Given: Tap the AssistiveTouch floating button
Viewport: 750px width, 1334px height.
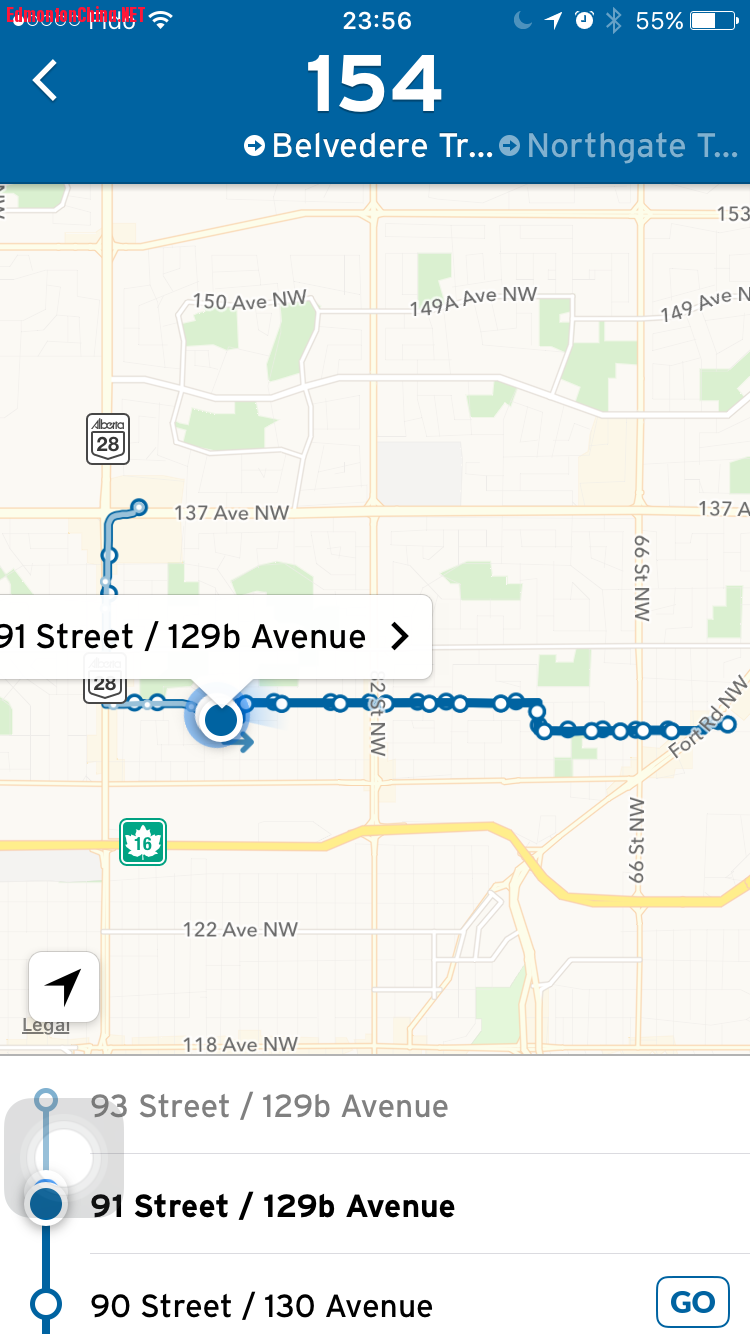Looking at the screenshot, I should 64,1158.
